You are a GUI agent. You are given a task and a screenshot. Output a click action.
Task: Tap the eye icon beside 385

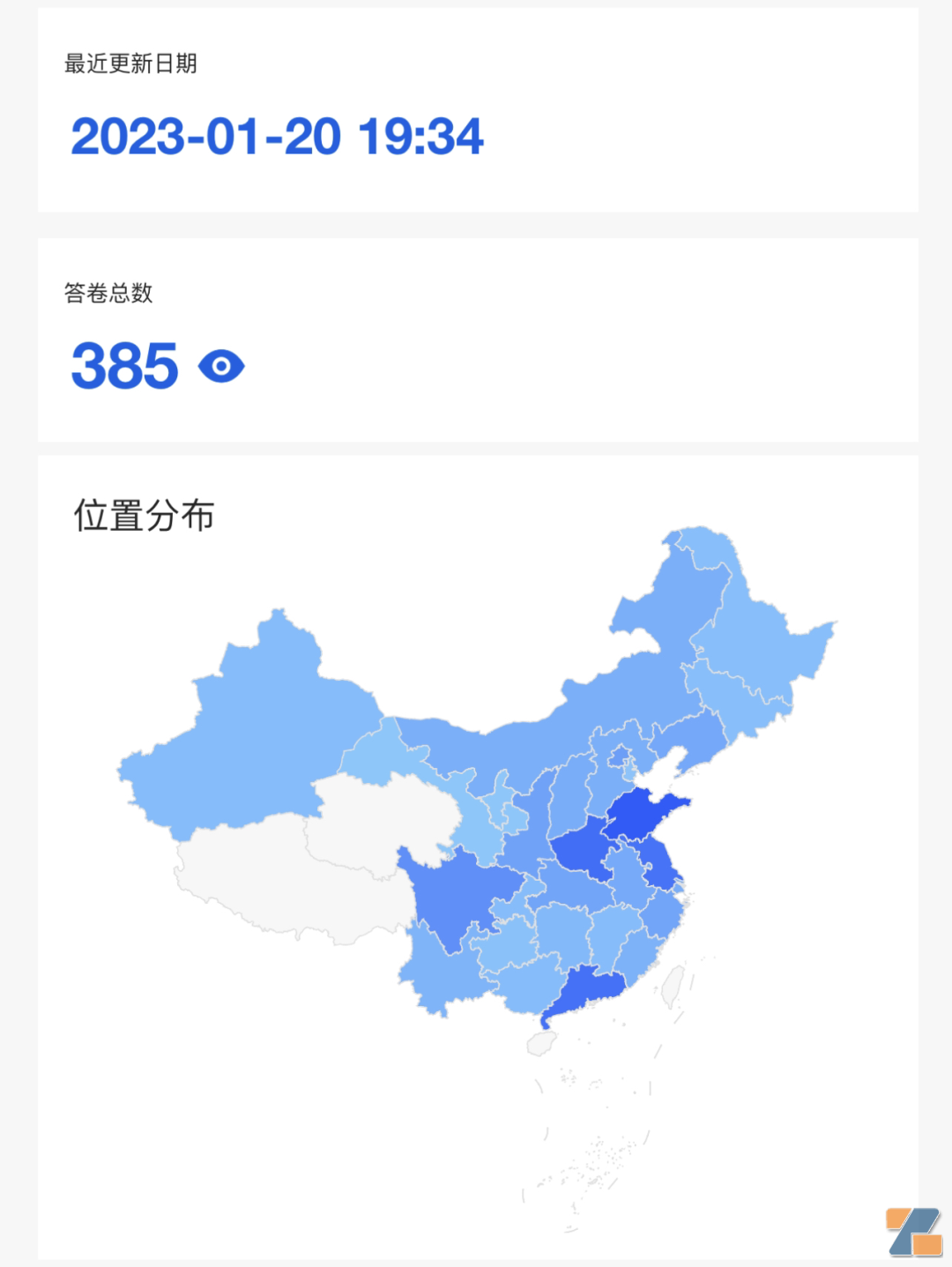point(221,366)
